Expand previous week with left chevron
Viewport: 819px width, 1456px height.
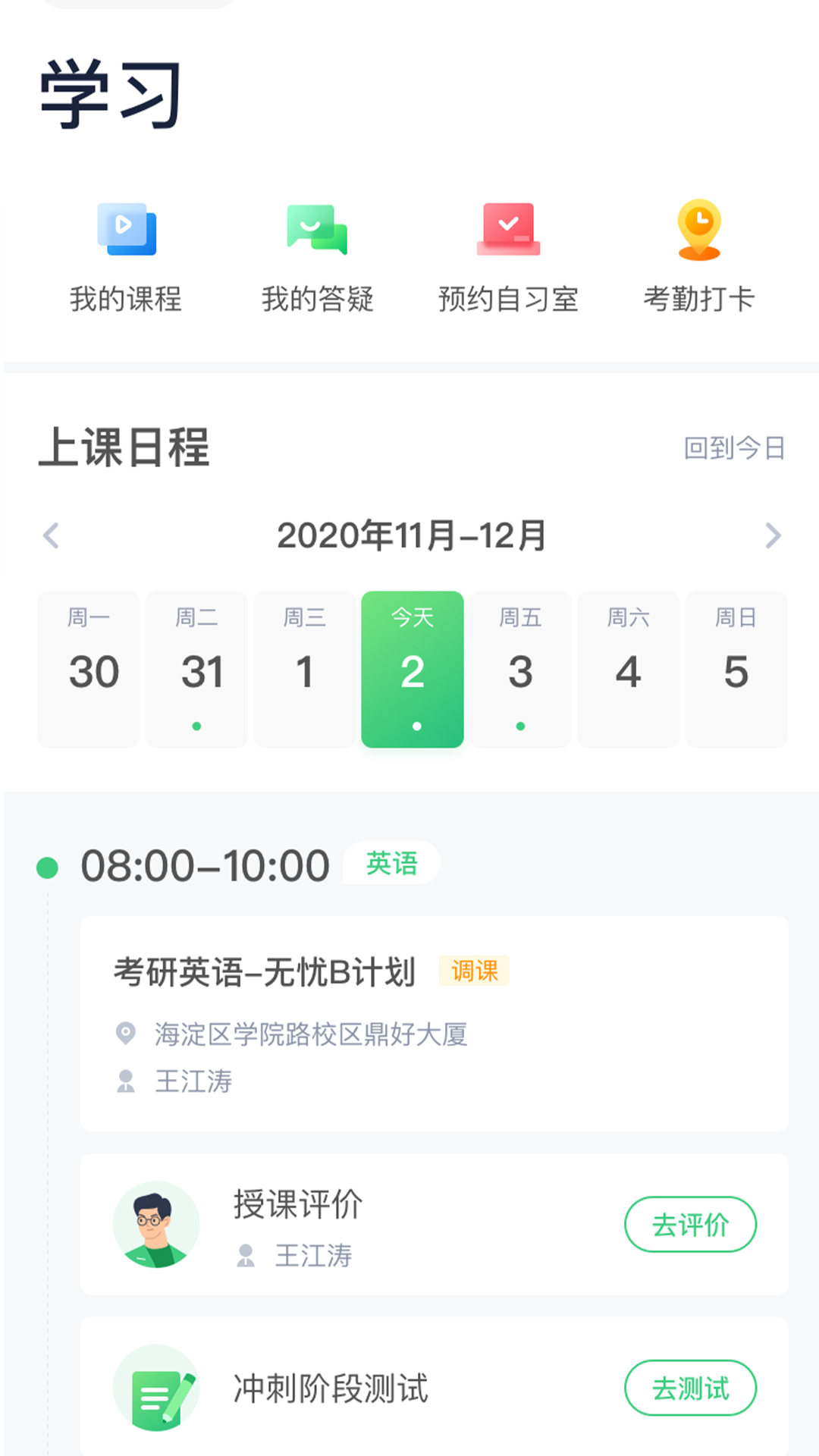pyautogui.click(x=50, y=536)
